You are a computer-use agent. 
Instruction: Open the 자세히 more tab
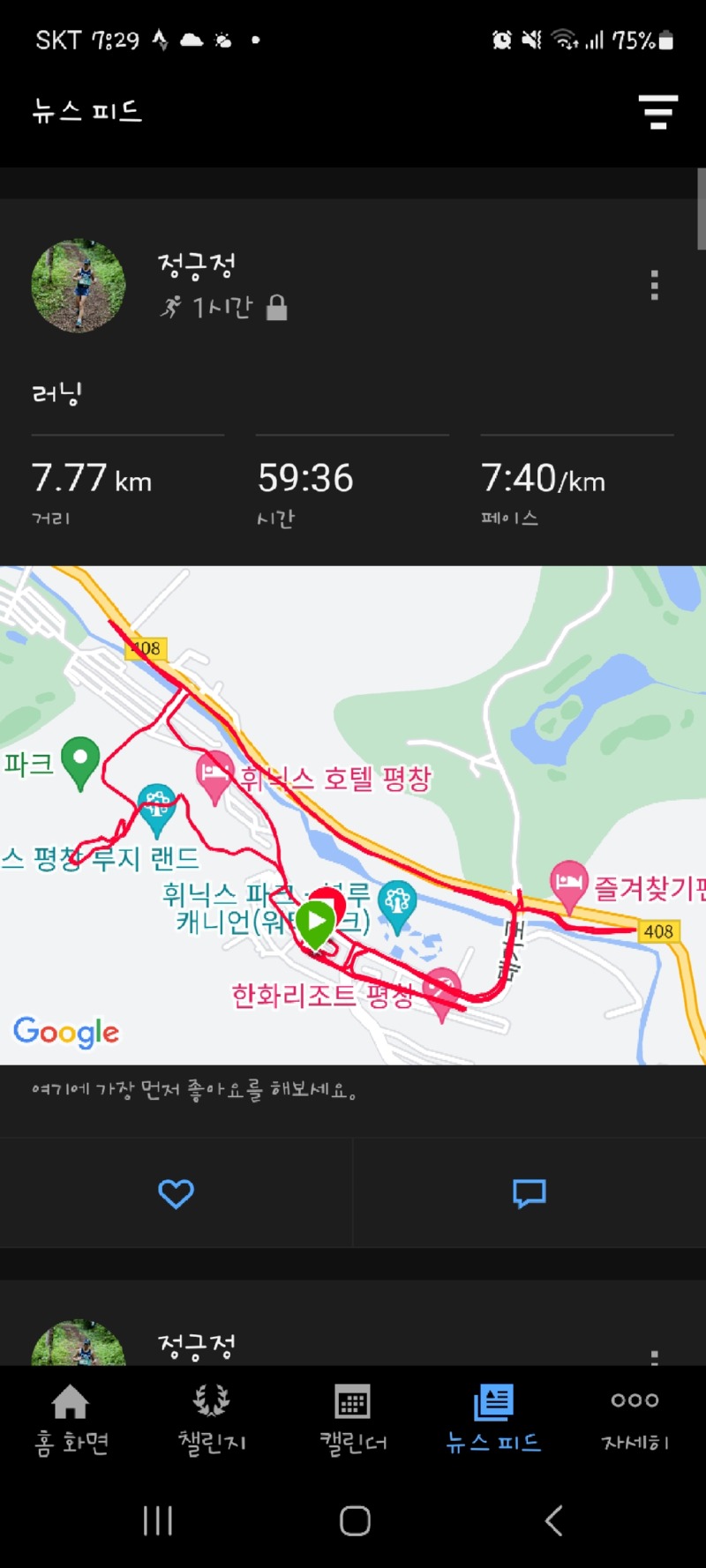coord(635,1419)
